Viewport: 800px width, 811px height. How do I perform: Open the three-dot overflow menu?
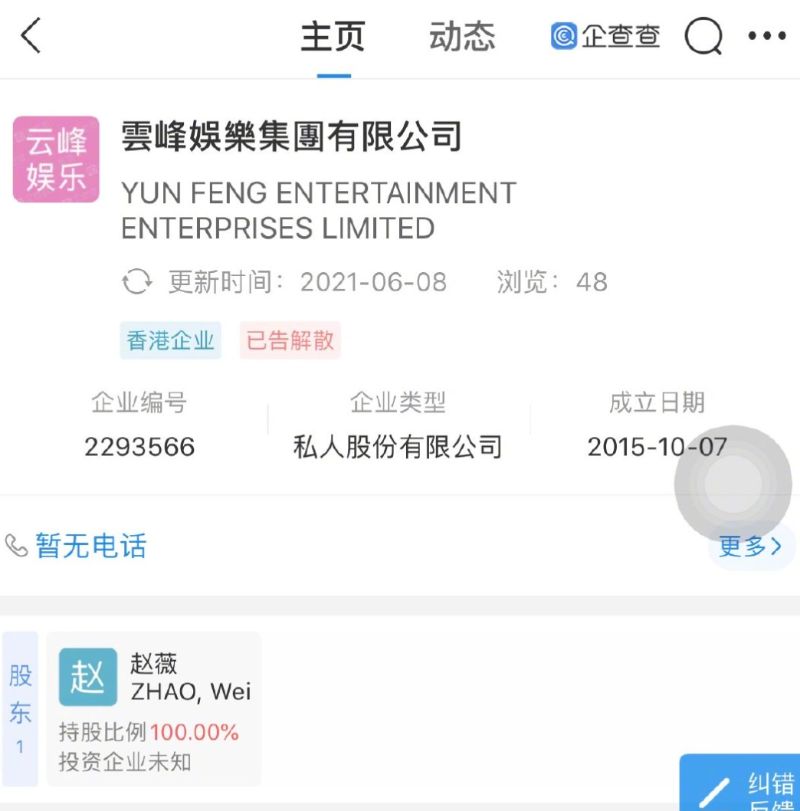(x=767, y=37)
